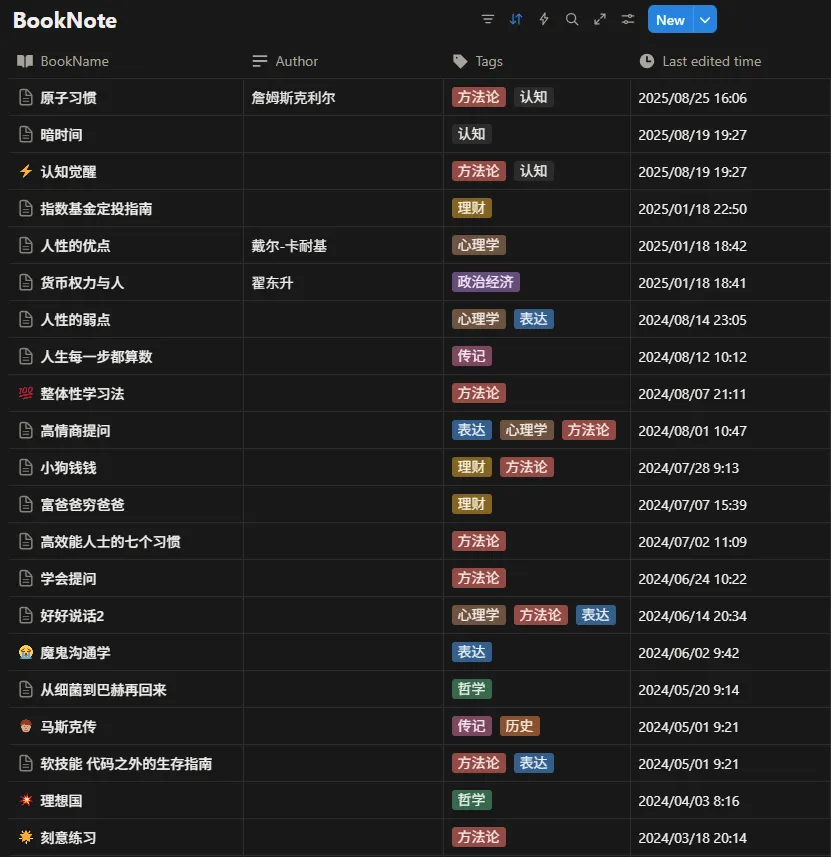The image size is (831, 857).
Task: Open the 富爸爸穷爸爸 page
Action: [82, 505]
